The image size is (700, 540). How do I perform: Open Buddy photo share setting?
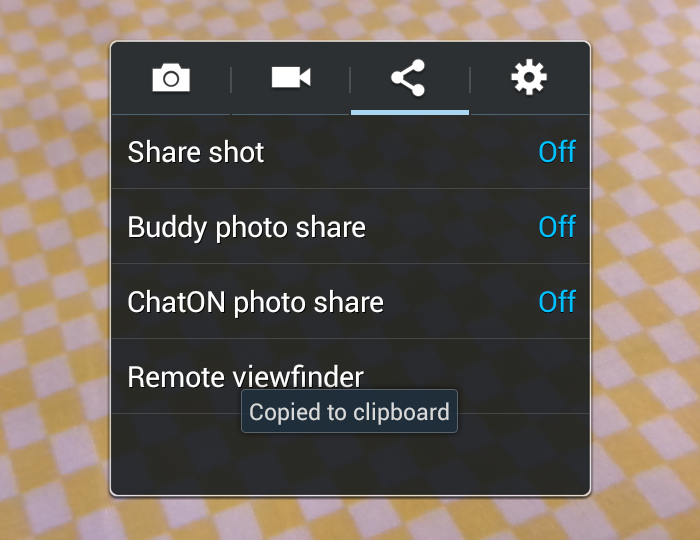(x=350, y=227)
